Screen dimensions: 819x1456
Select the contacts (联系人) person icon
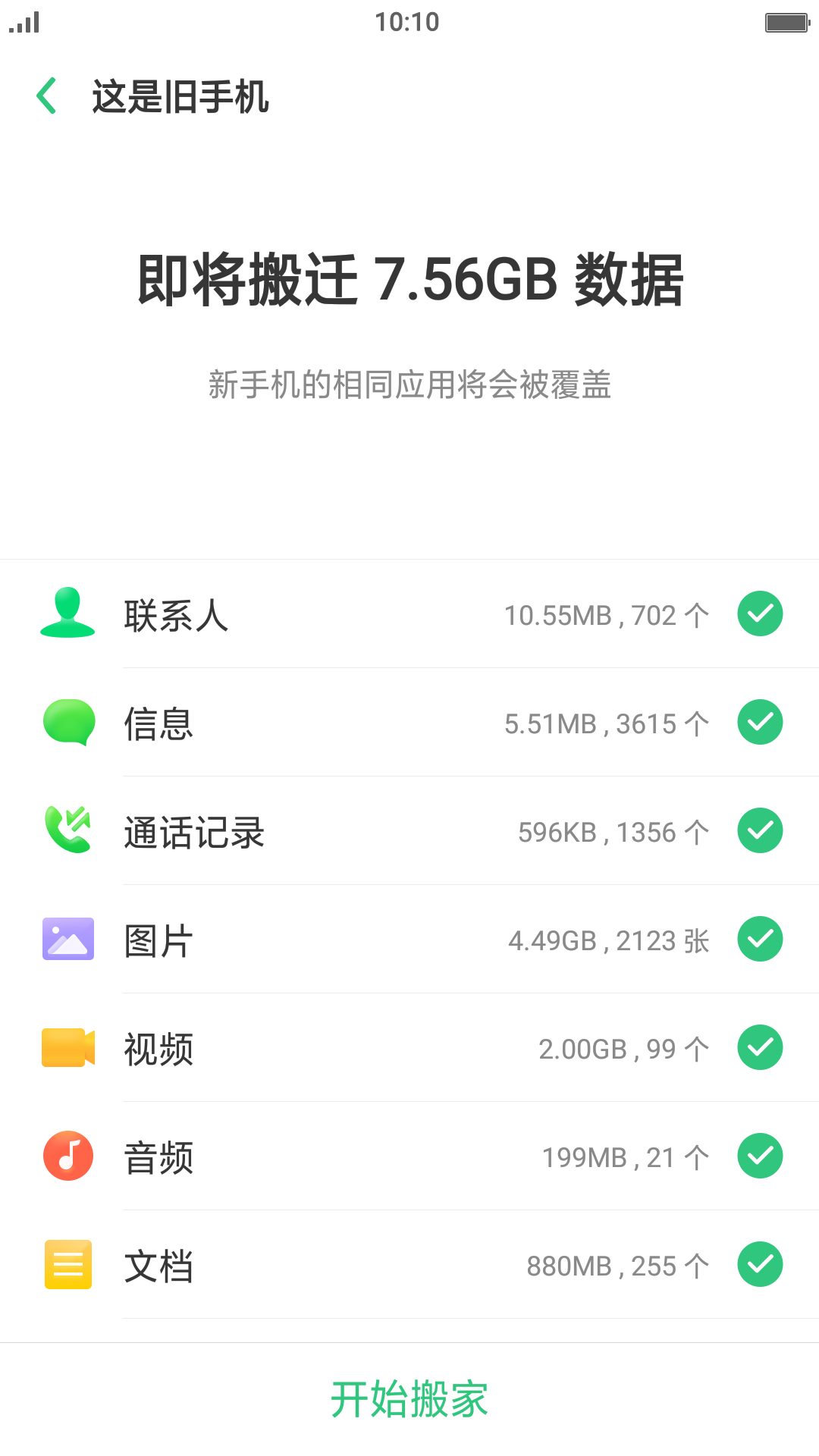point(67,614)
